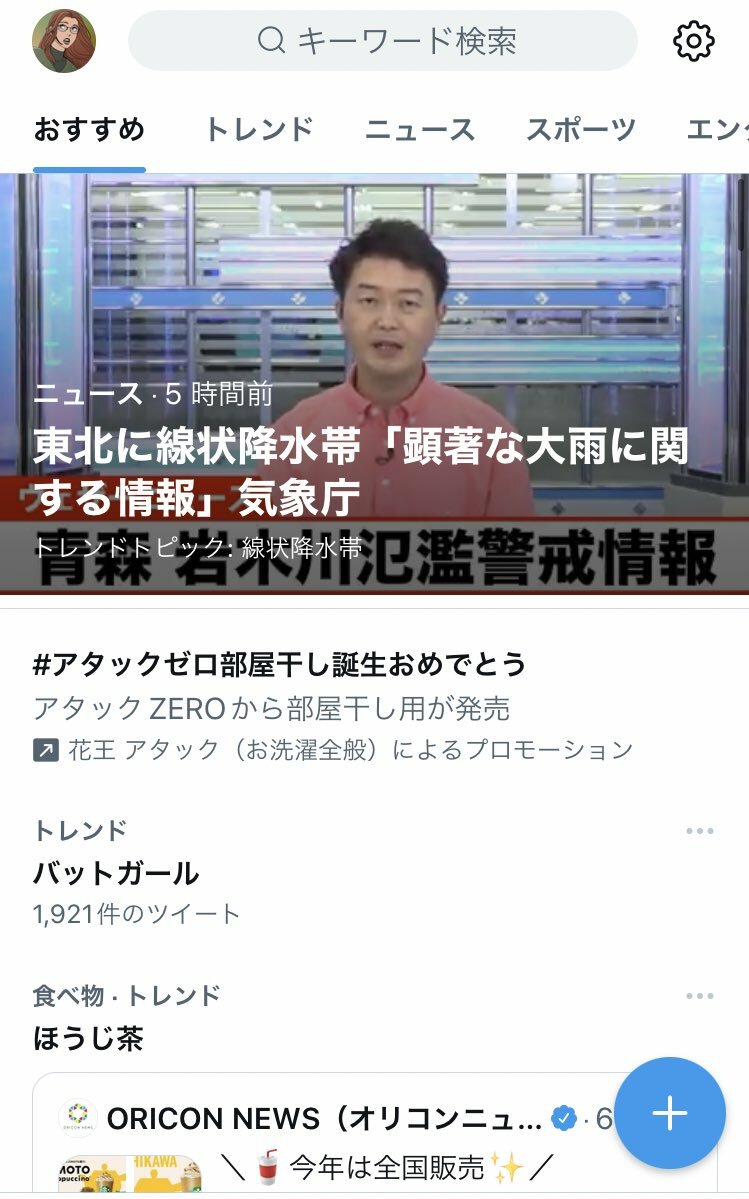
Task: Open the promoted #アタックゼロ部屋干し誕生おめでとう trend
Action: coord(280,665)
